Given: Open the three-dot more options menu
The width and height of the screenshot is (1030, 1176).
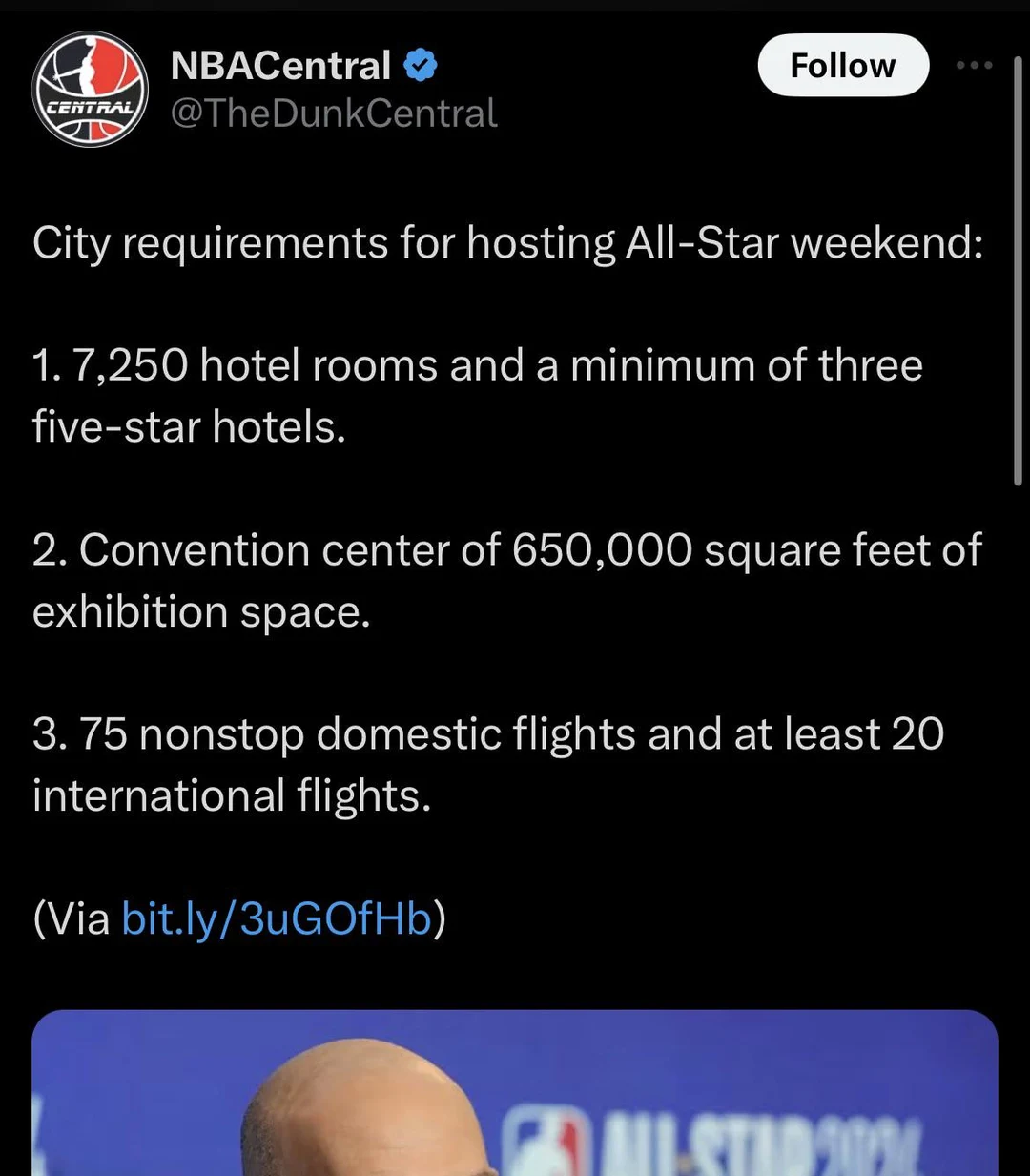Looking at the screenshot, I should pyautogui.click(x=974, y=65).
